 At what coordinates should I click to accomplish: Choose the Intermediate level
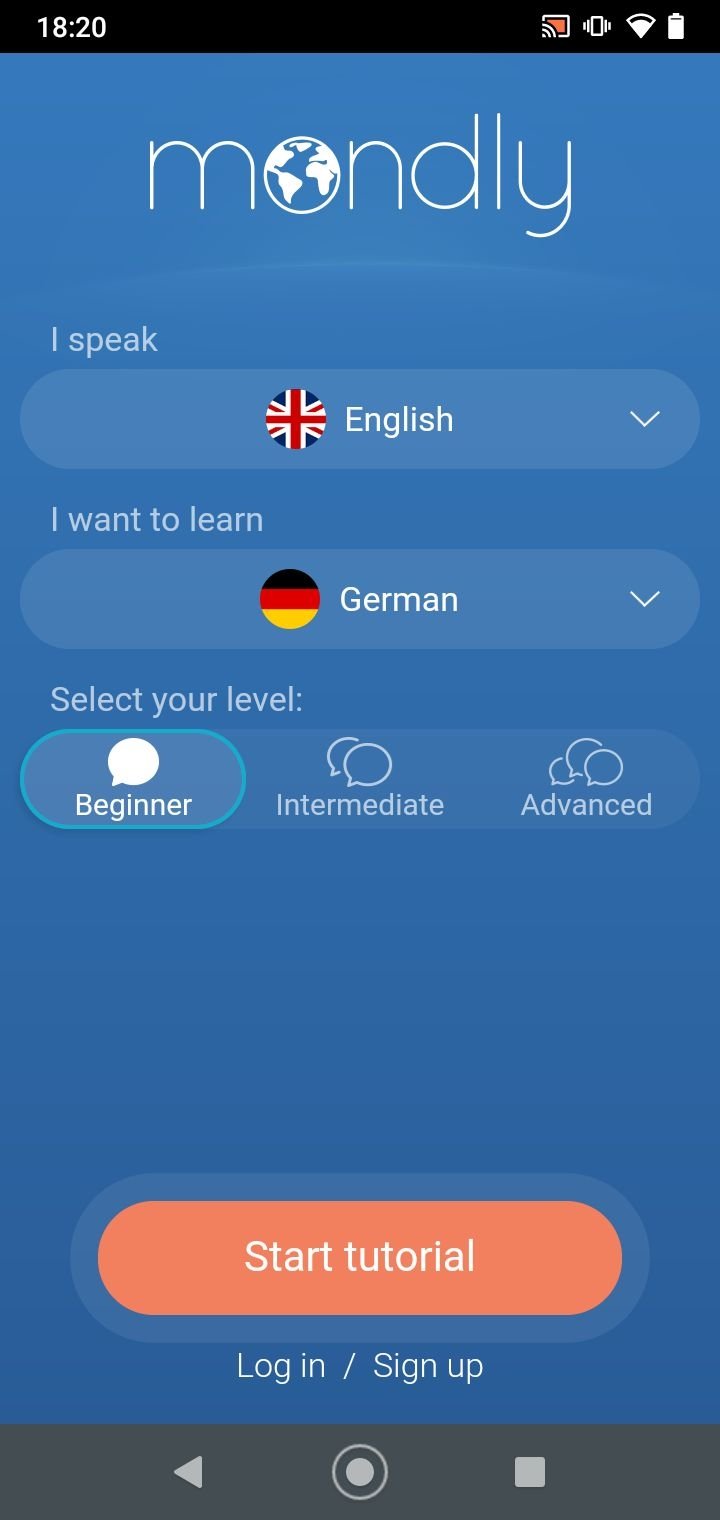click(360, 779)
